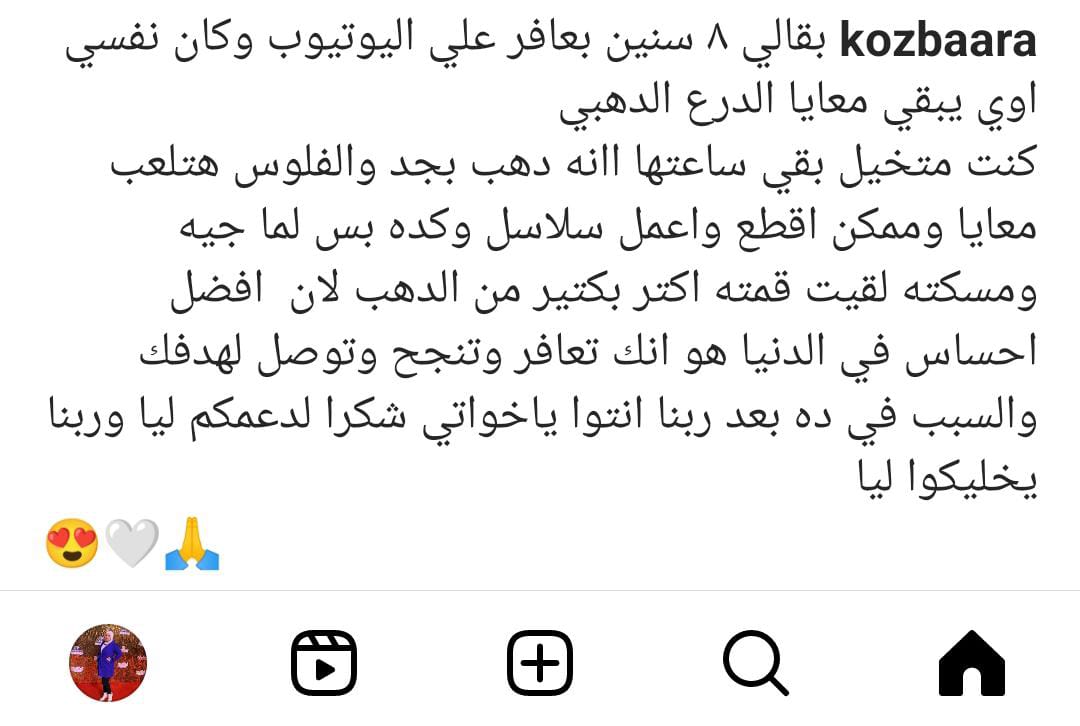Switch to the Reels tab

point(324,663)
